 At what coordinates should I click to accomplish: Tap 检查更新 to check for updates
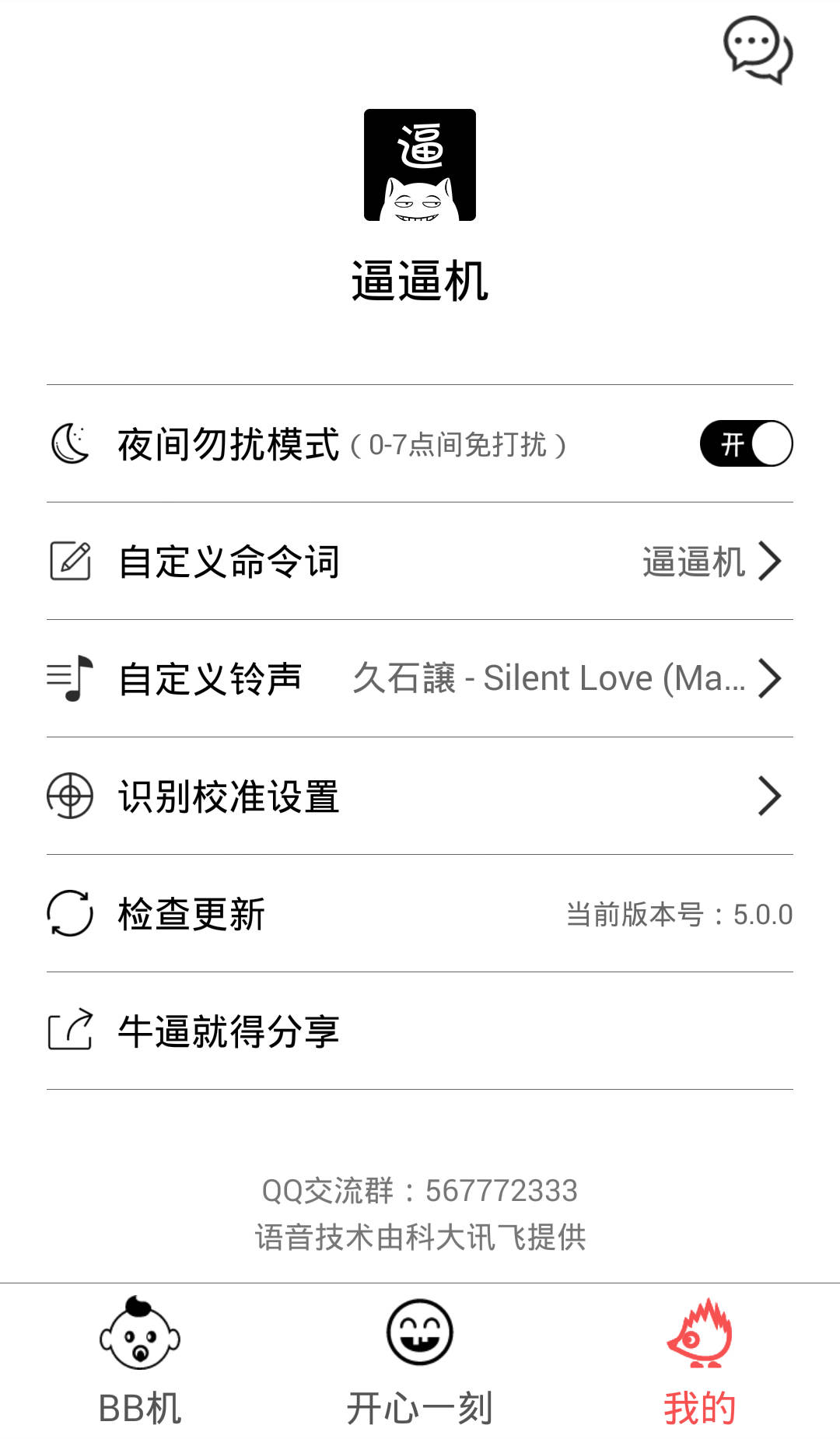[x=192, y=915]
